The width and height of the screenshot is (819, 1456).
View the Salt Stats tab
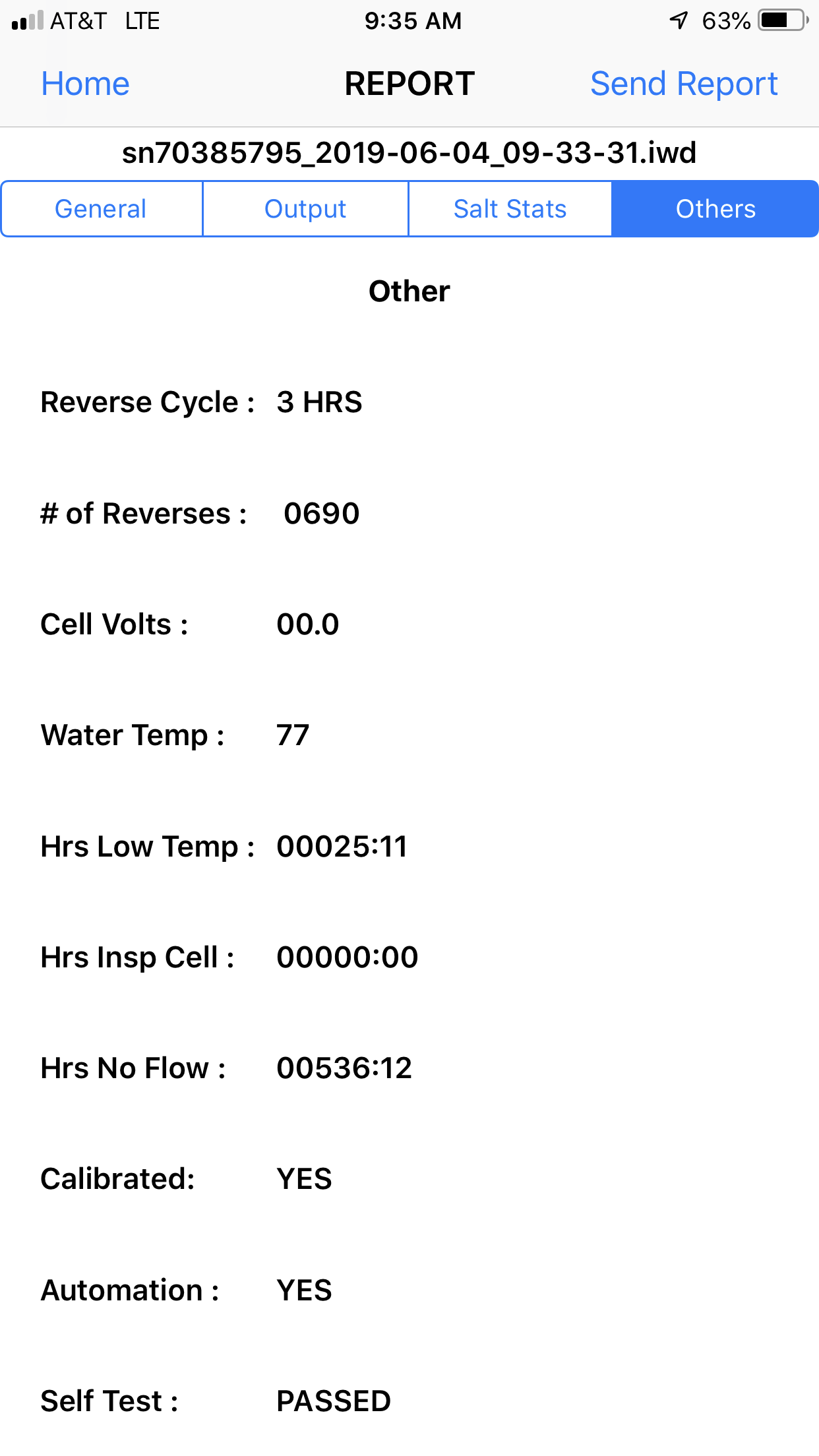point(510,209)
